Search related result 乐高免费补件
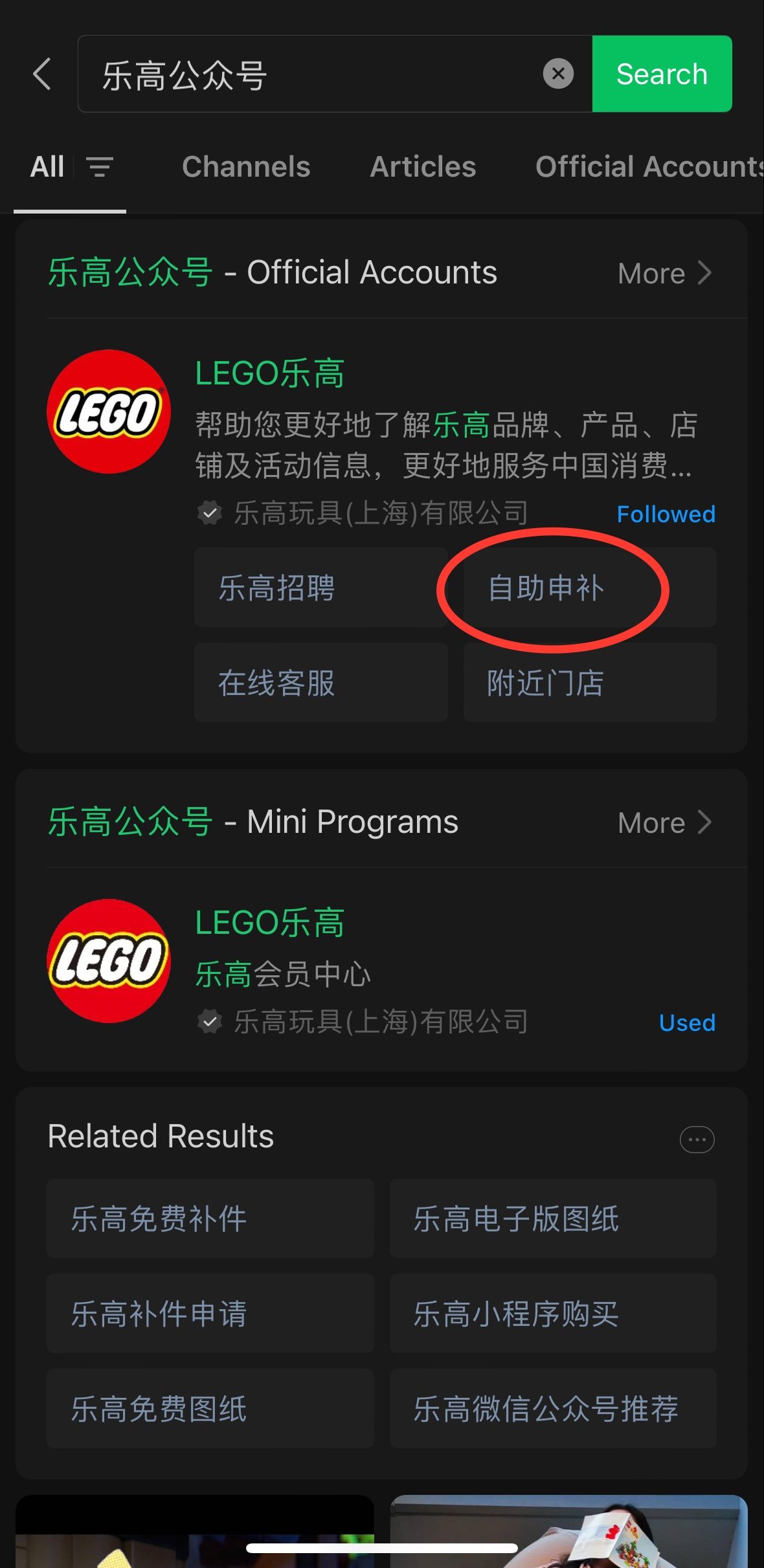764x1568 pixels. pyautogui.click(x=210, y=1219)
